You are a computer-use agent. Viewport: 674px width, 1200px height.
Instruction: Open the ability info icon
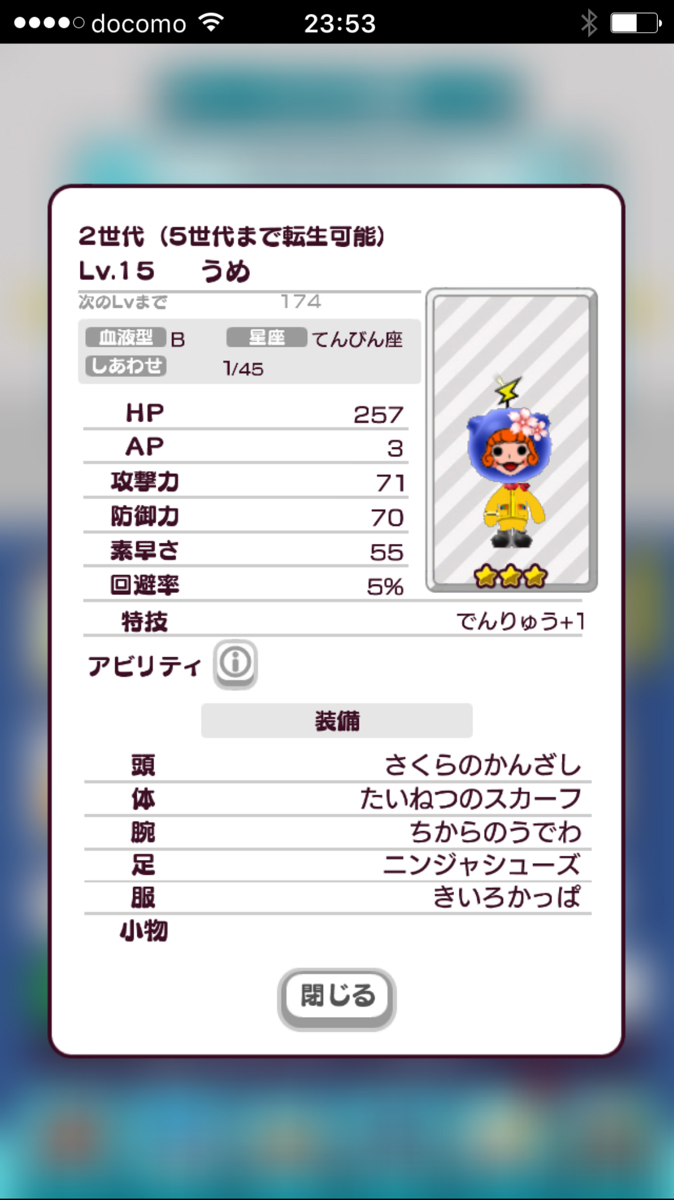click(x=235, y=663)
